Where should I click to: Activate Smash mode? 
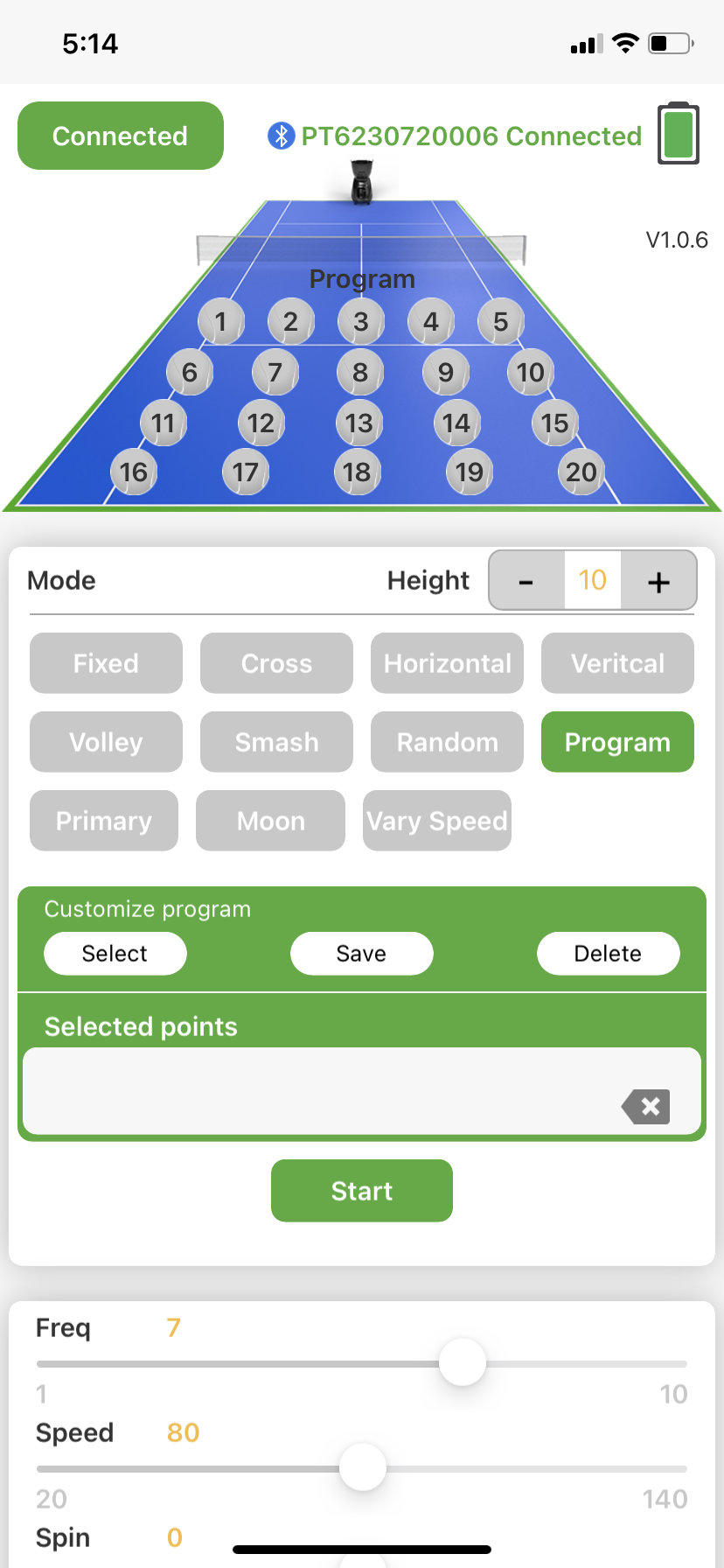tap(276, 742)
